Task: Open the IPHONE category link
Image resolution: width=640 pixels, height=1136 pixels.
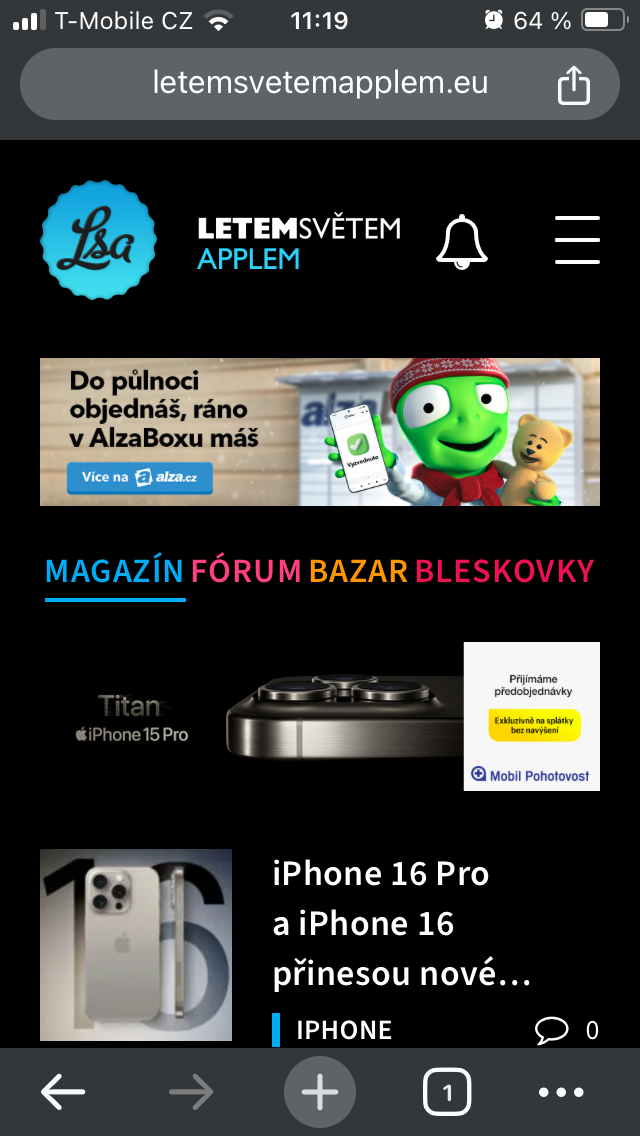Action: click(344, 1030)
